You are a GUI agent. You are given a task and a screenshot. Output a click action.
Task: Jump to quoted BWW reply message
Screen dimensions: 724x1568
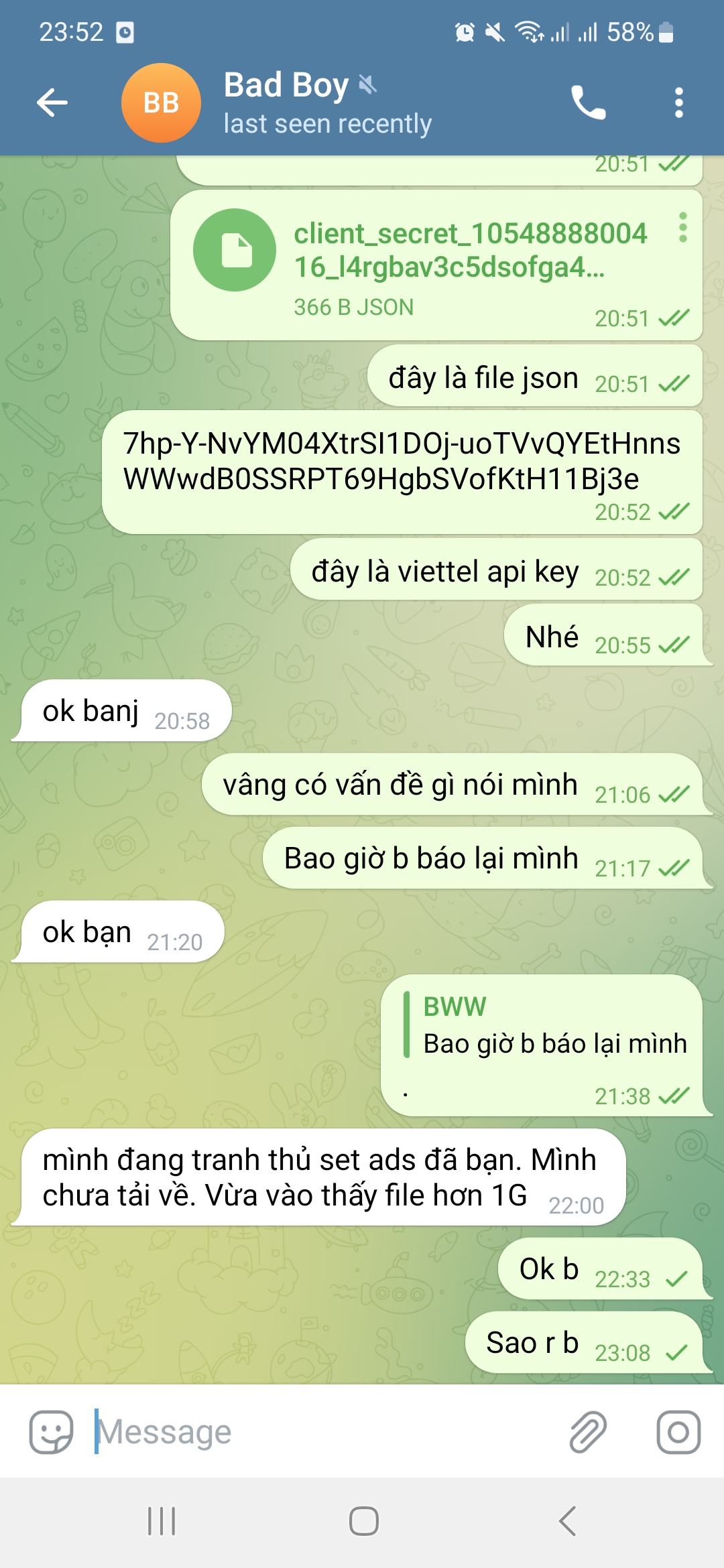tap(546, 1025)
